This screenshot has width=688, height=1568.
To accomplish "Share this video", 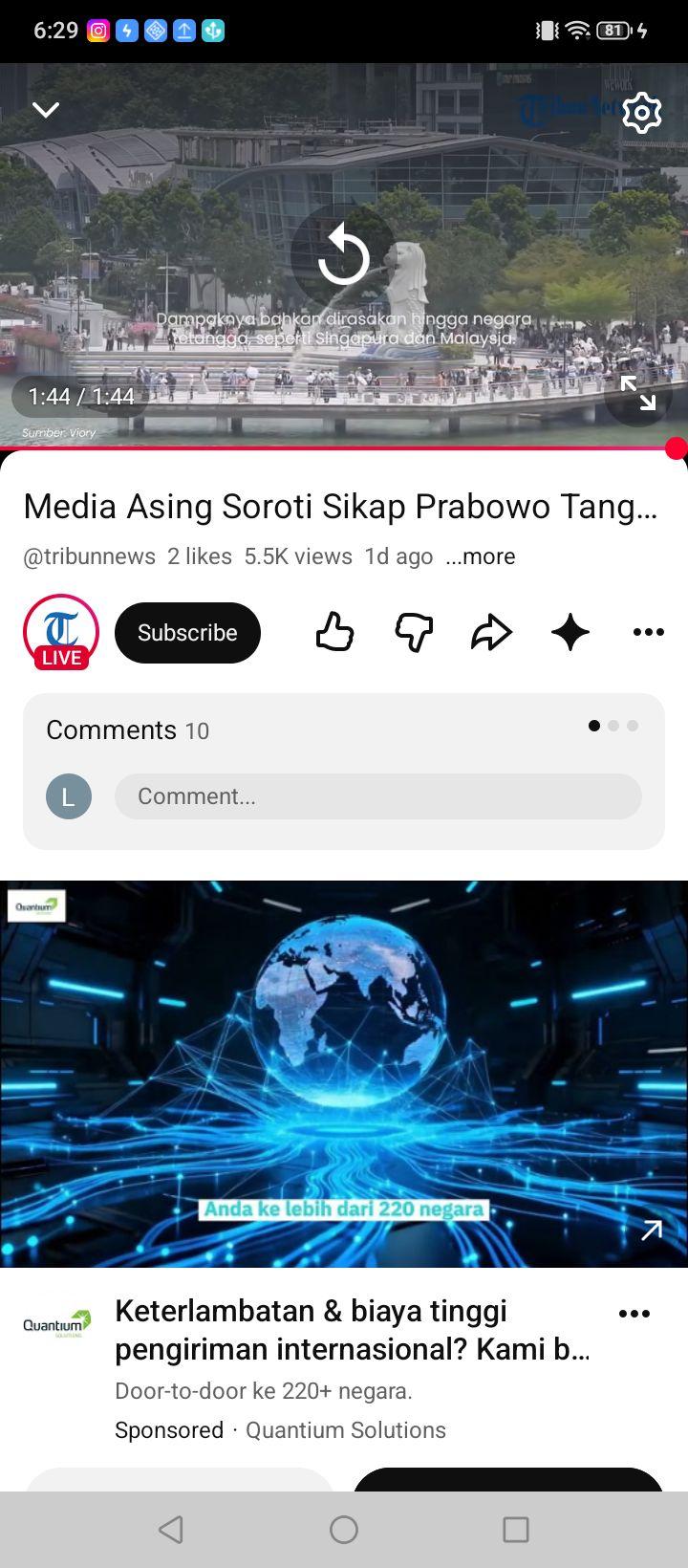I will coord(492,633).
